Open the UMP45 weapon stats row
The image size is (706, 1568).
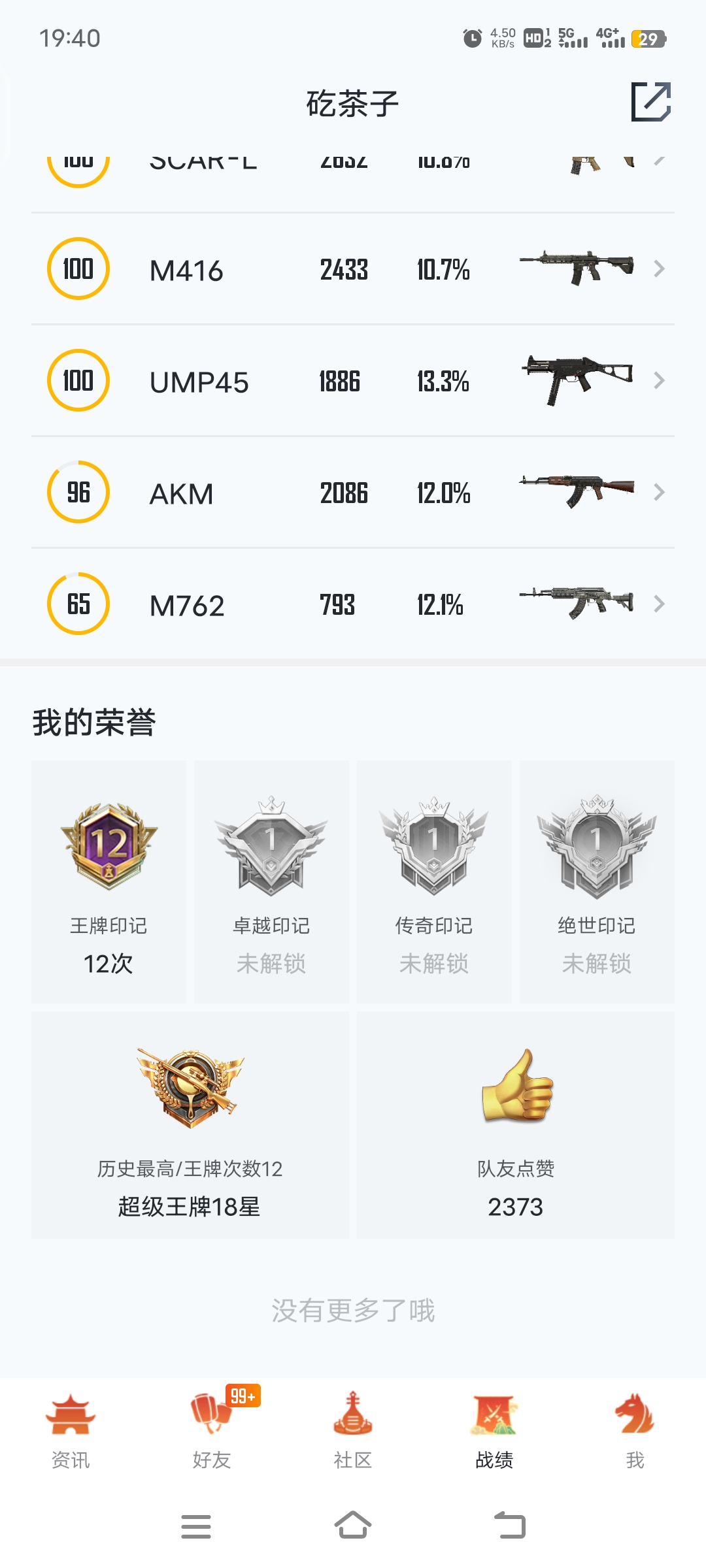(353, 381)
